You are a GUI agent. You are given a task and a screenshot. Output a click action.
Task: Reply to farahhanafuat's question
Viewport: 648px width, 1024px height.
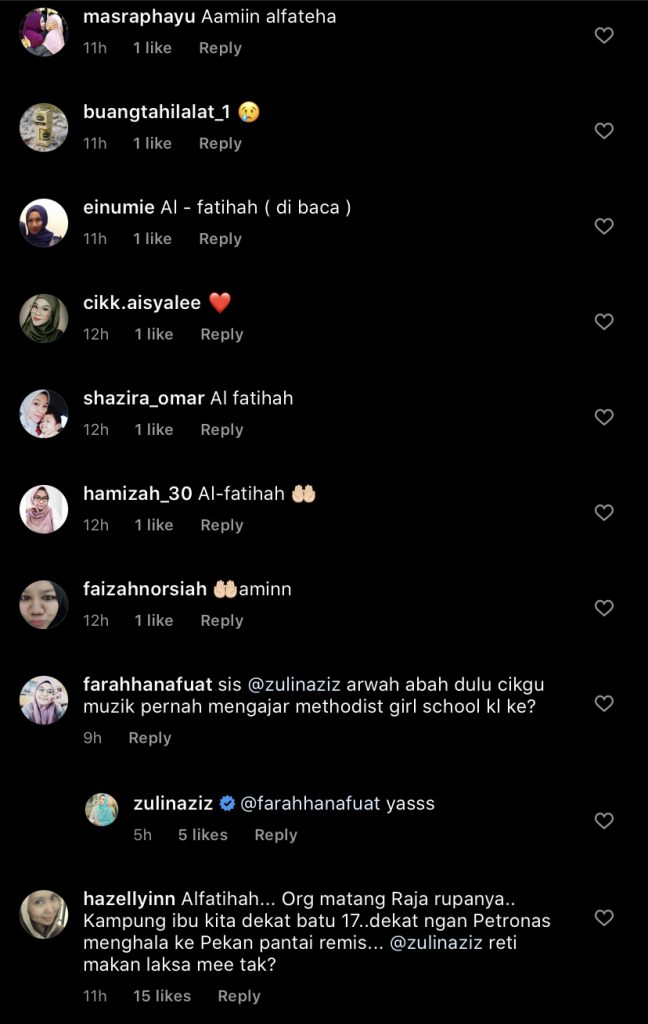point(150,738)
